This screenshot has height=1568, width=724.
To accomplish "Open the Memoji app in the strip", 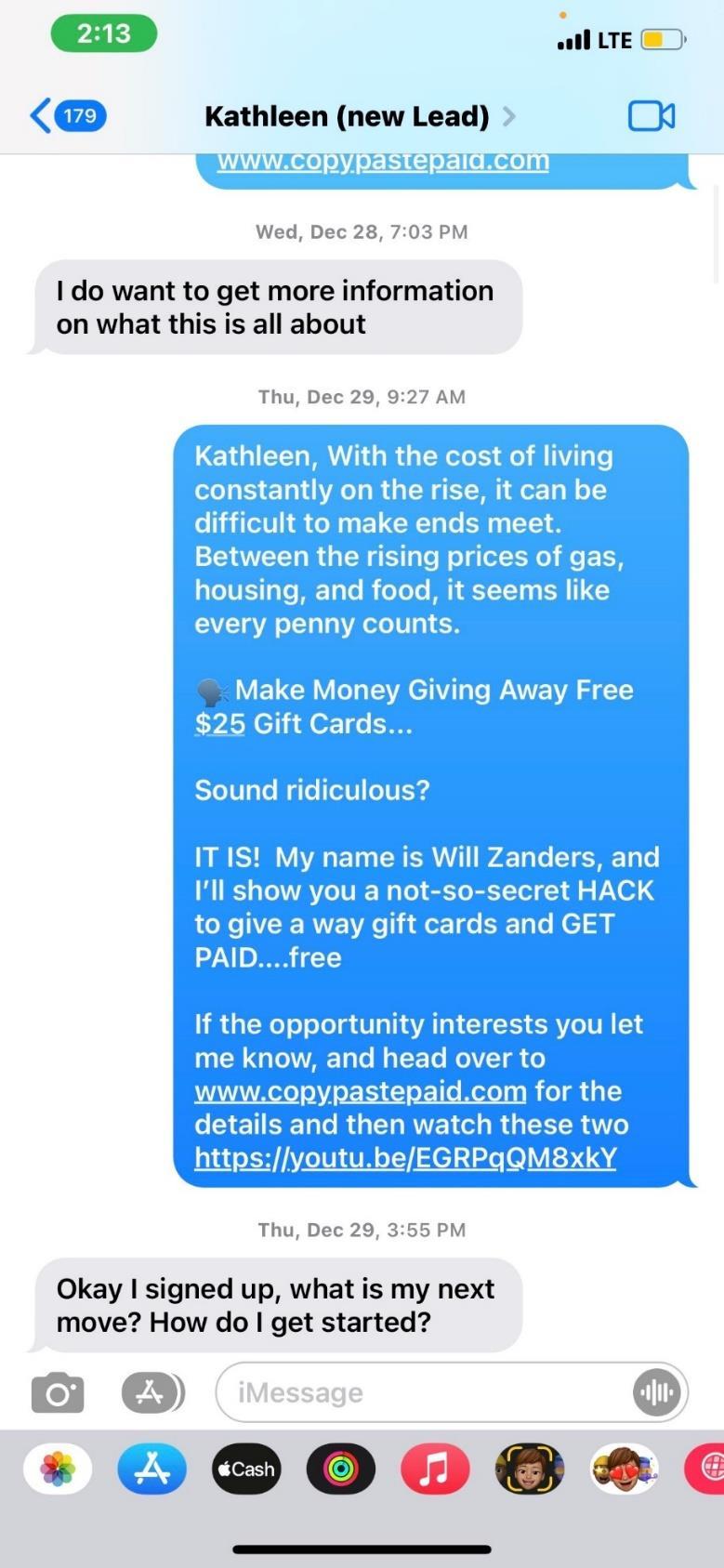I will [x=530, y=1469].
